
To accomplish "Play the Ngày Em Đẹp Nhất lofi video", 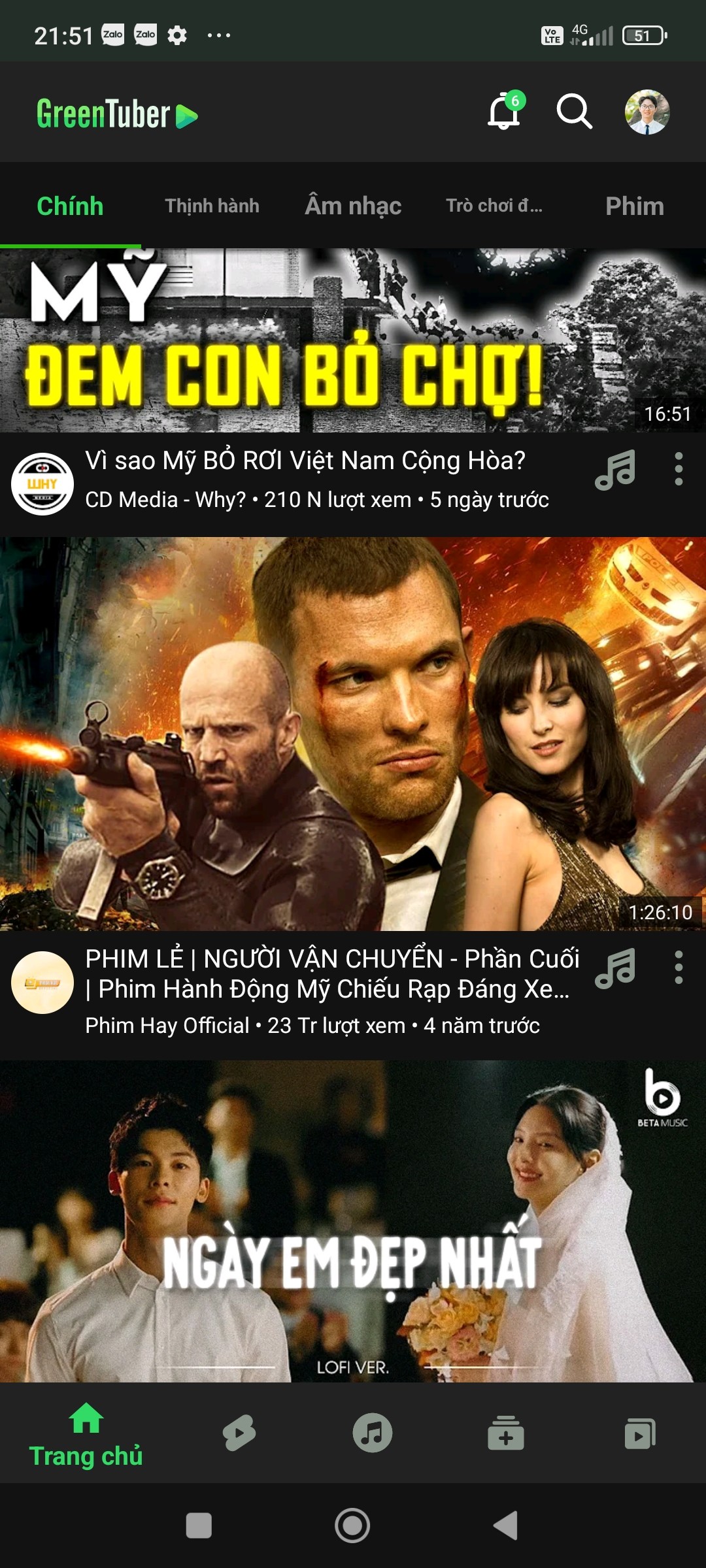I will (353, 1222).
